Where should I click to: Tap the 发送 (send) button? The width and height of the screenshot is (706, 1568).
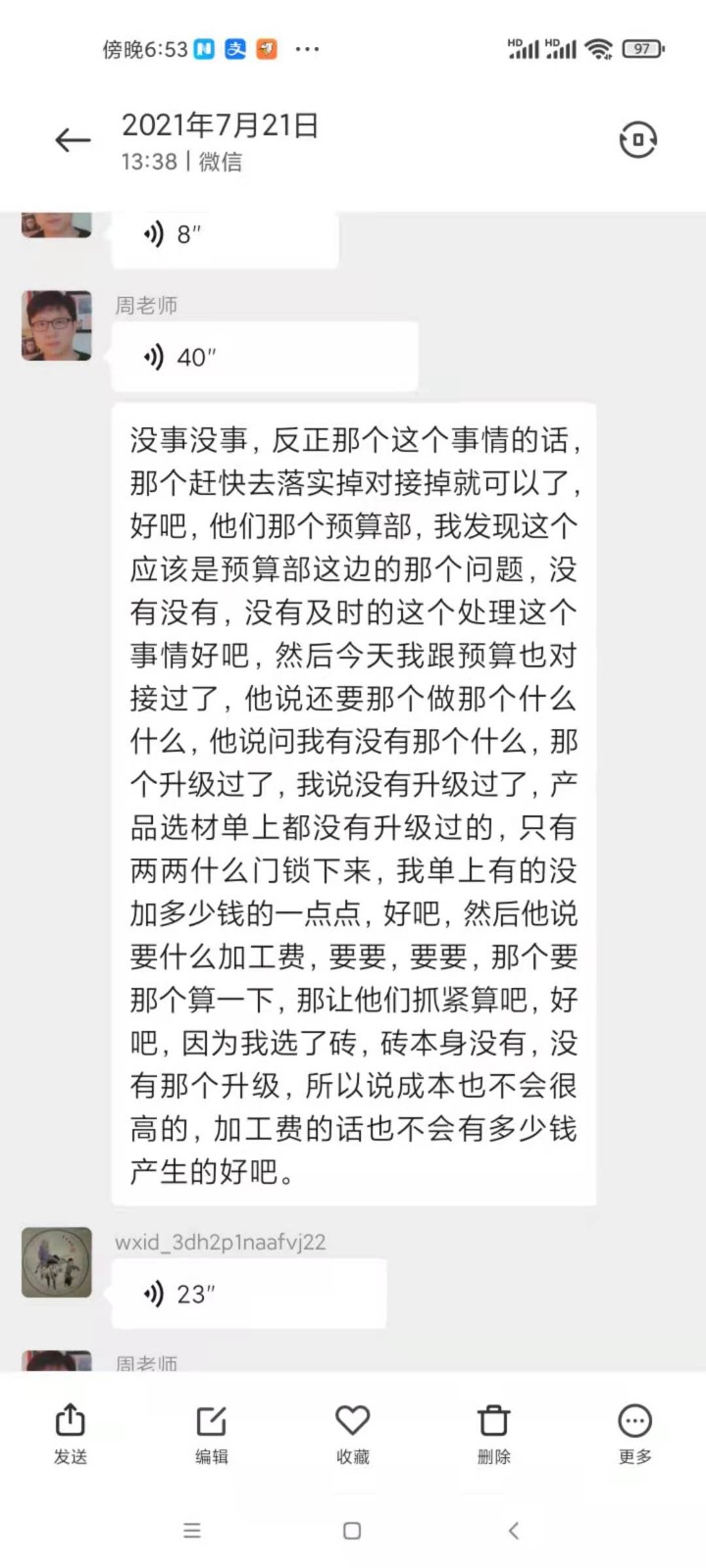pyautogui.click(x=71, y=1433)
